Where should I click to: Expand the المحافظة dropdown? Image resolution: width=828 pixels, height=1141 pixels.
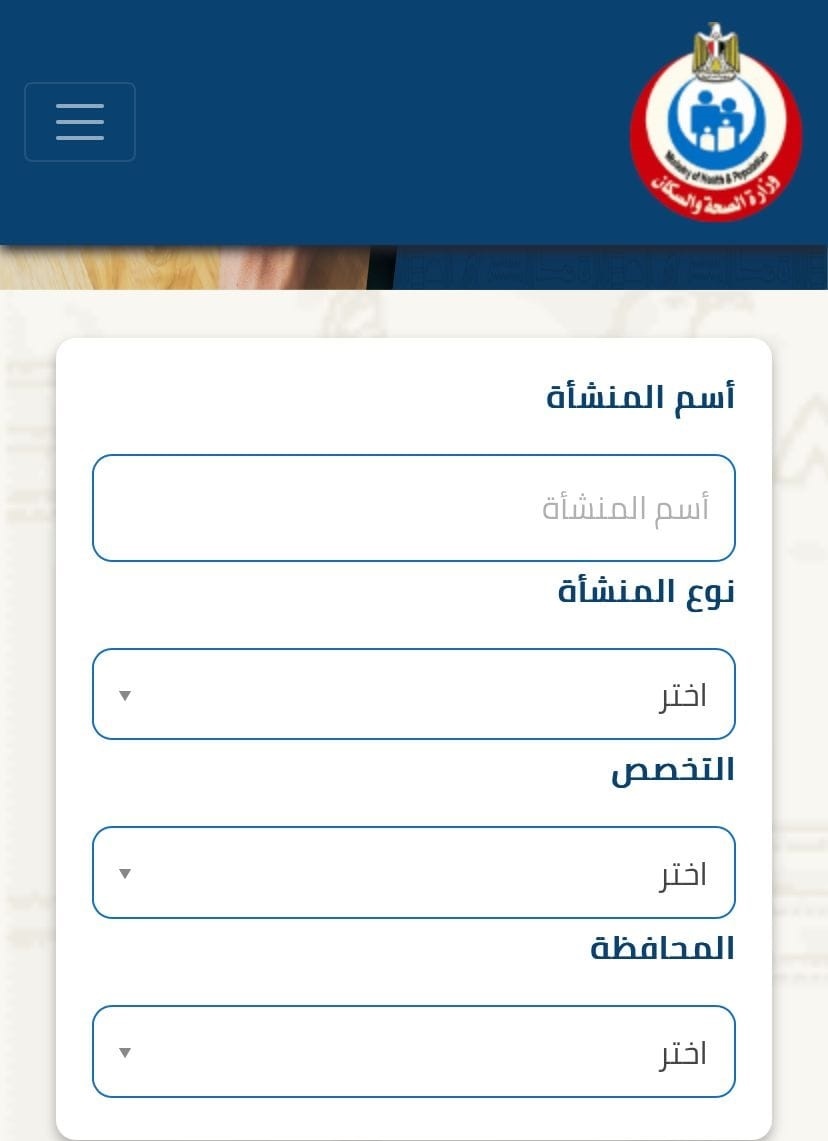(413, 1051)
